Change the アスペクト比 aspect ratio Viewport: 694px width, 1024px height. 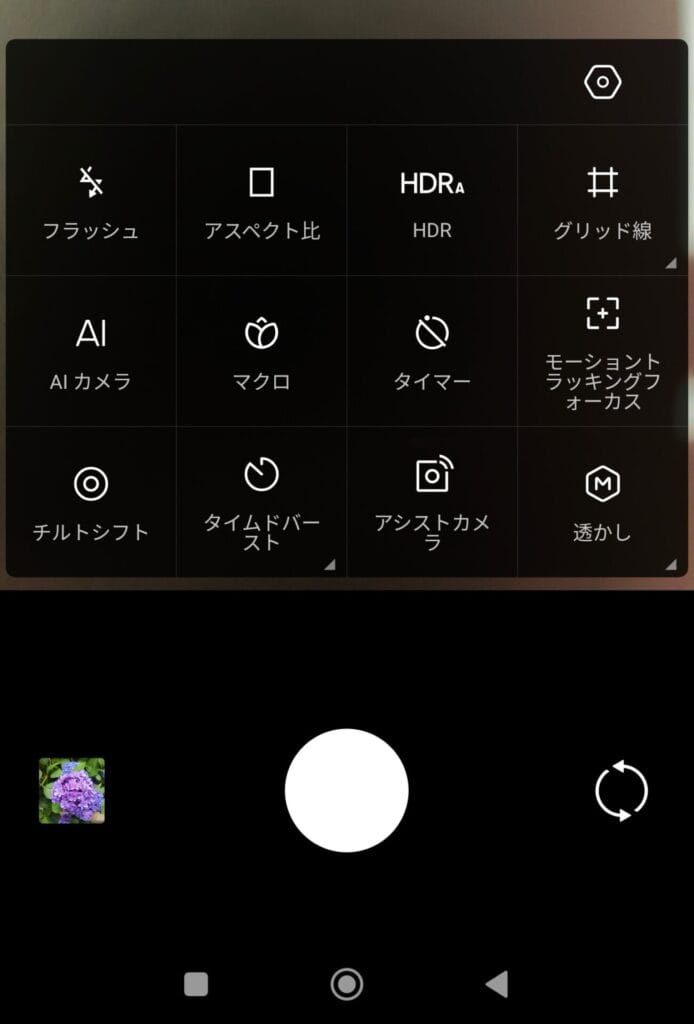pyautogui.click(x=261, y=201)
